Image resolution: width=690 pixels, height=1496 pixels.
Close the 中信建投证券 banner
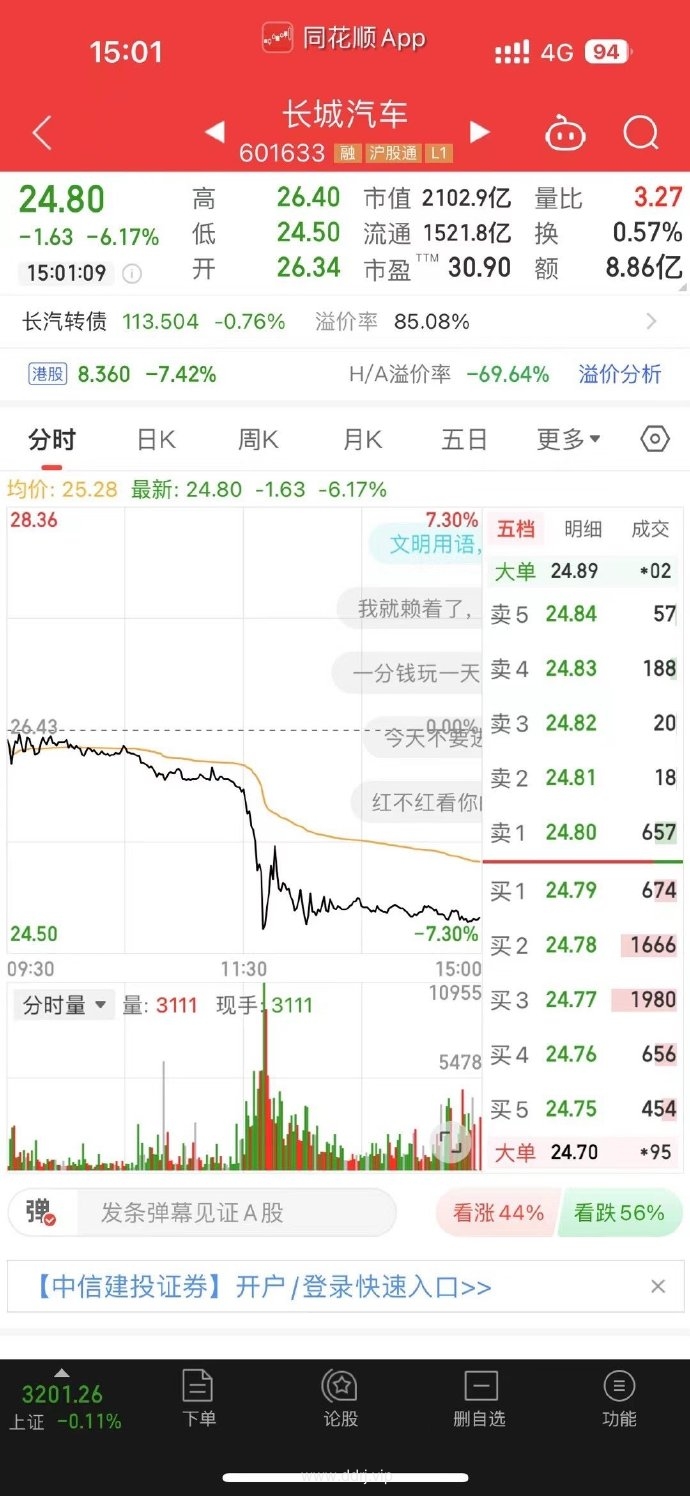coord(658,1287)
